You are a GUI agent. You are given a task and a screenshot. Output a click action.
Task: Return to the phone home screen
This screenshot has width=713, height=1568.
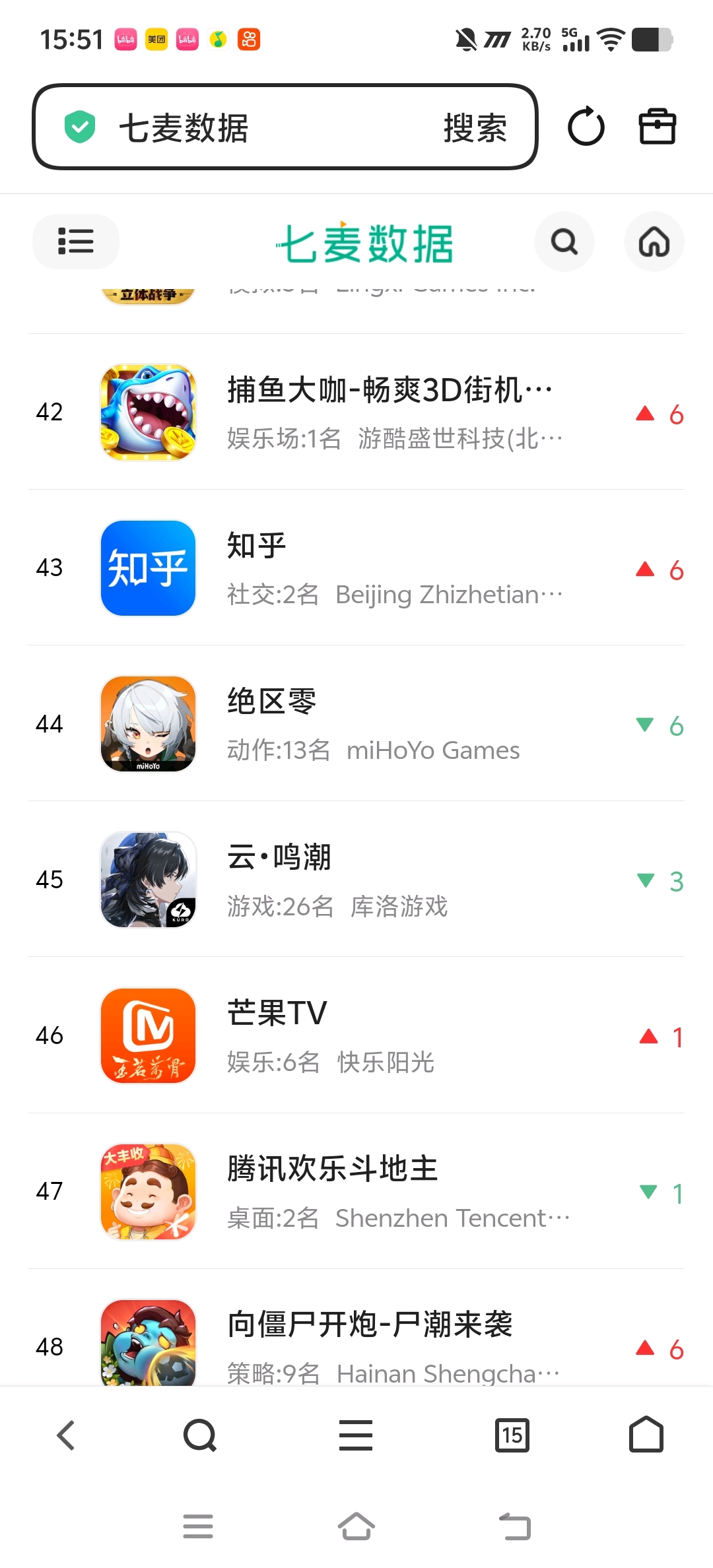click(356, 1526)
